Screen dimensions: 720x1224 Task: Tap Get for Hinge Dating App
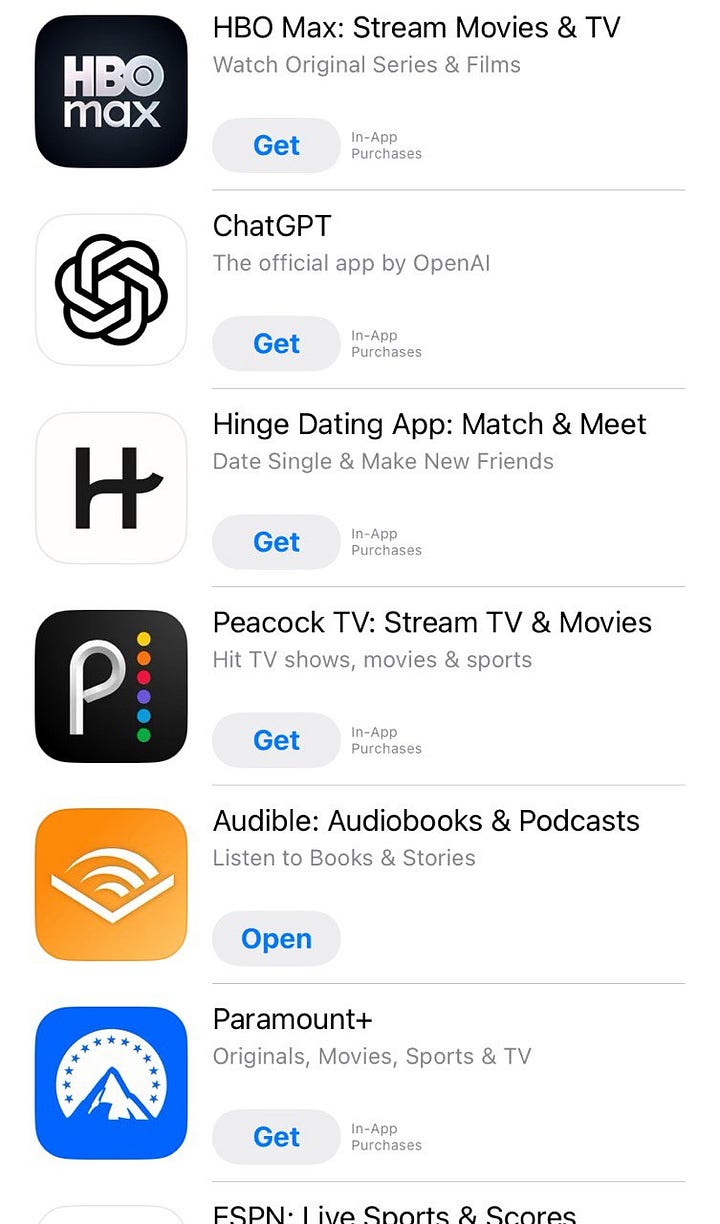(276, 542)
